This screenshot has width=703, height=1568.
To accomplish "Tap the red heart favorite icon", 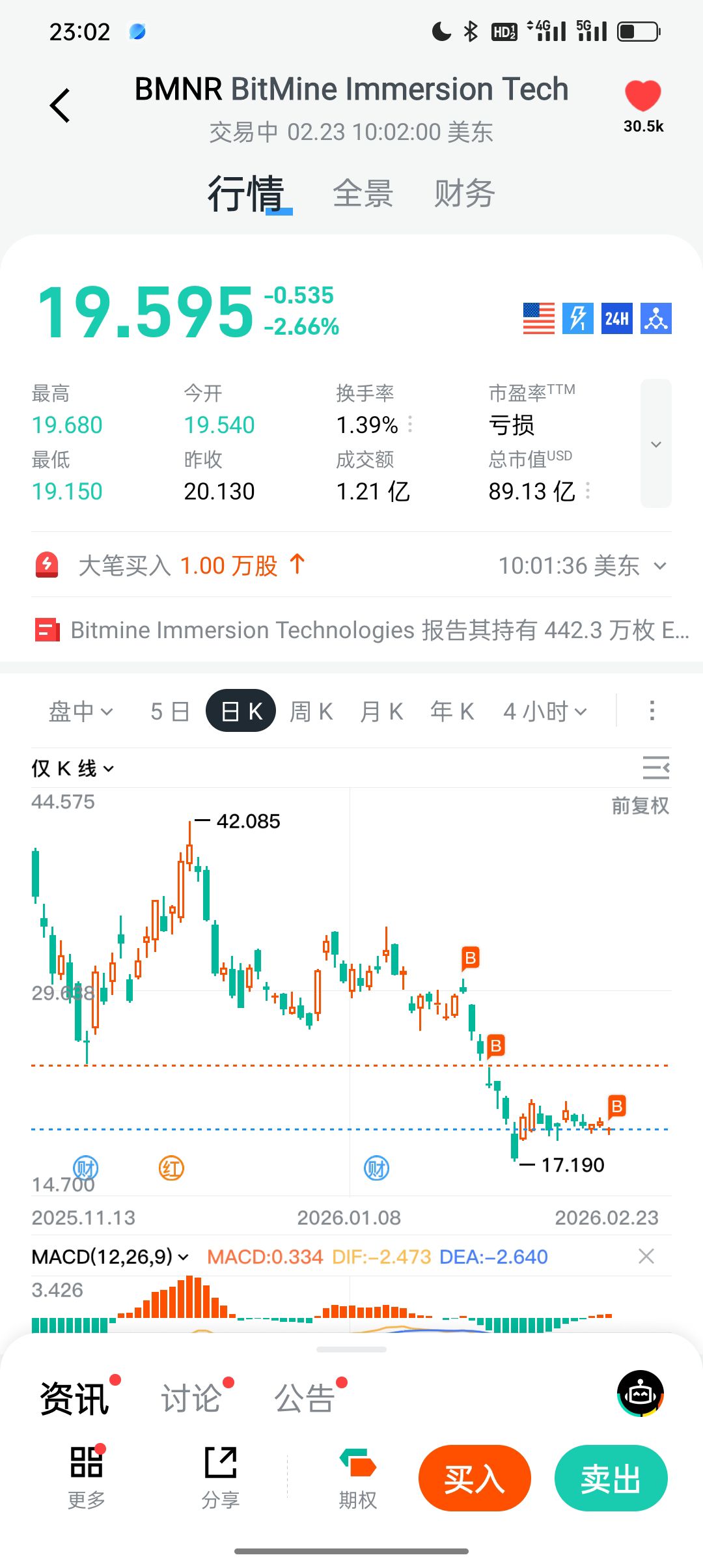I will pyautogui.click(x=642, y=96).
